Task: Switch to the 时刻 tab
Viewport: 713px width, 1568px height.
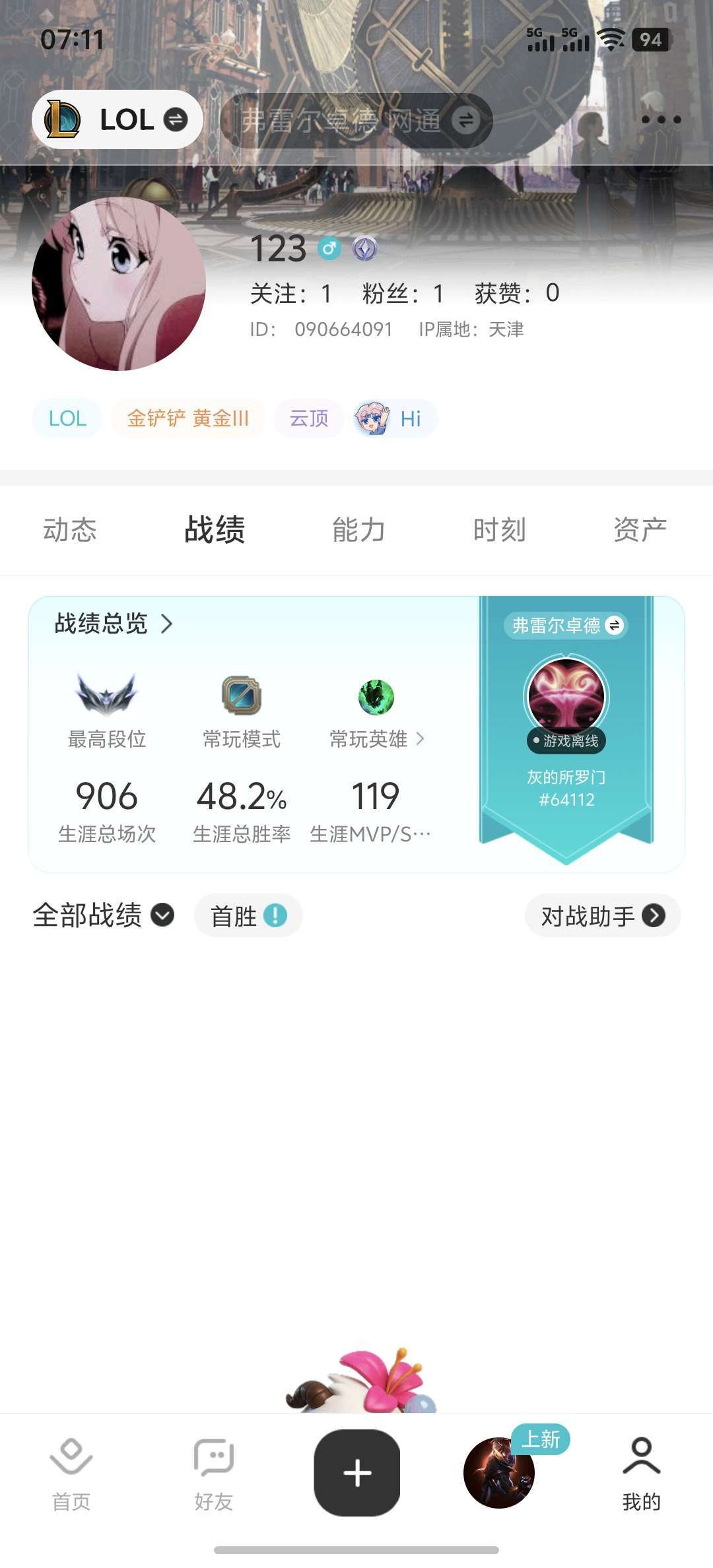Action: (499, 530)
